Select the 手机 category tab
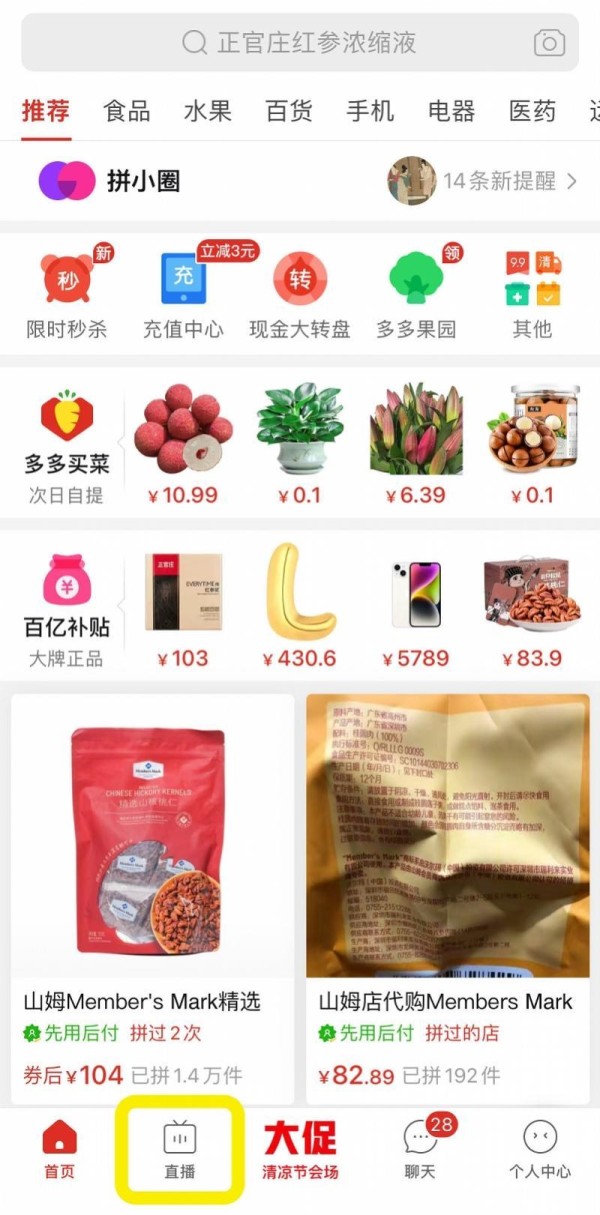The height and width of the screenshot is (1215, 600). (x=370, y=110)
